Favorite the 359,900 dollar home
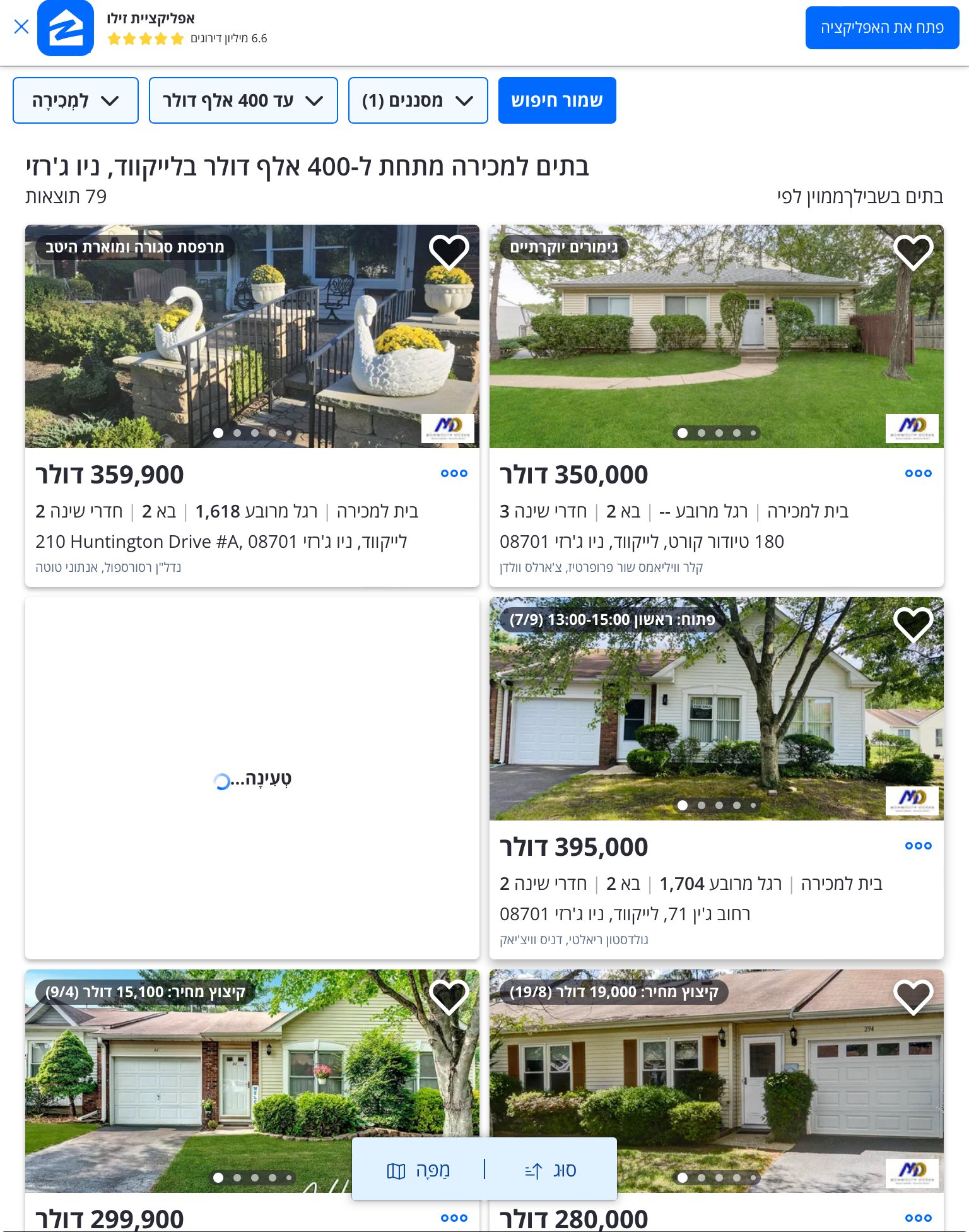 point(449,252)
